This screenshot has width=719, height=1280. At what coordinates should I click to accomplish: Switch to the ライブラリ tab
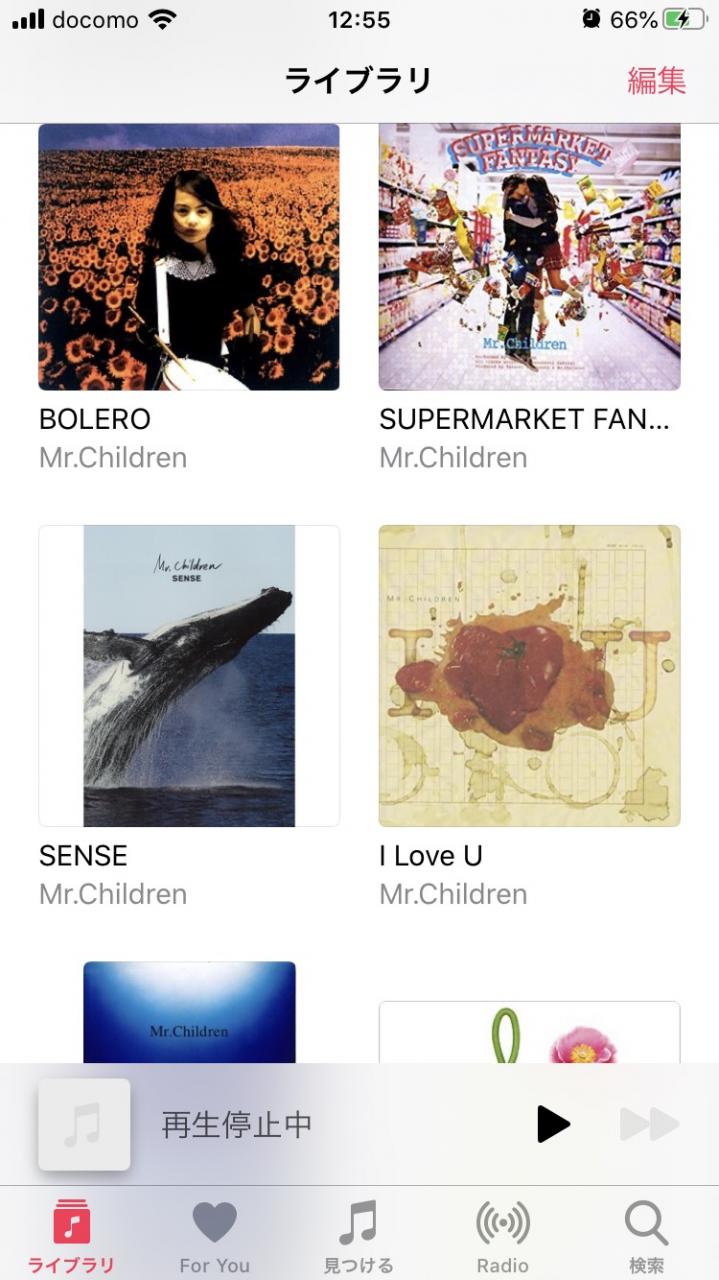[x=71, y=1235]
